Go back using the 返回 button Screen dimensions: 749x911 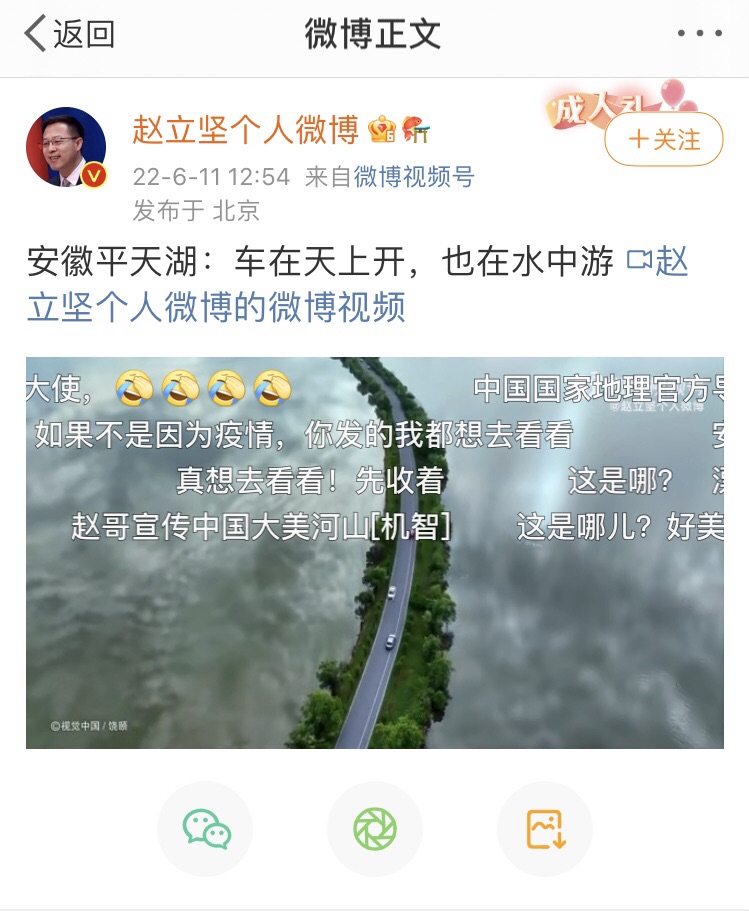tap(70, 34)
